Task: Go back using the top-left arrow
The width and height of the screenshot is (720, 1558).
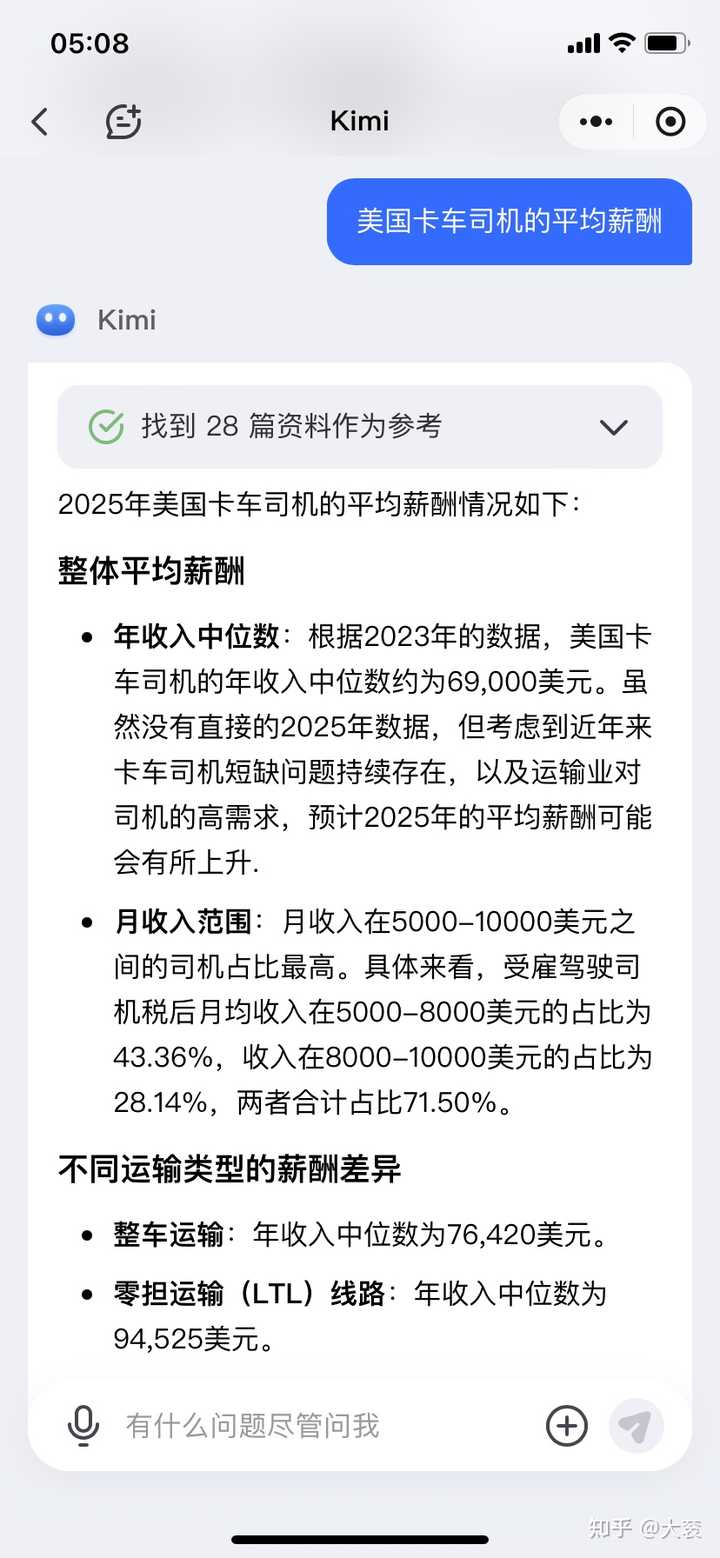Action: point(40,122)
